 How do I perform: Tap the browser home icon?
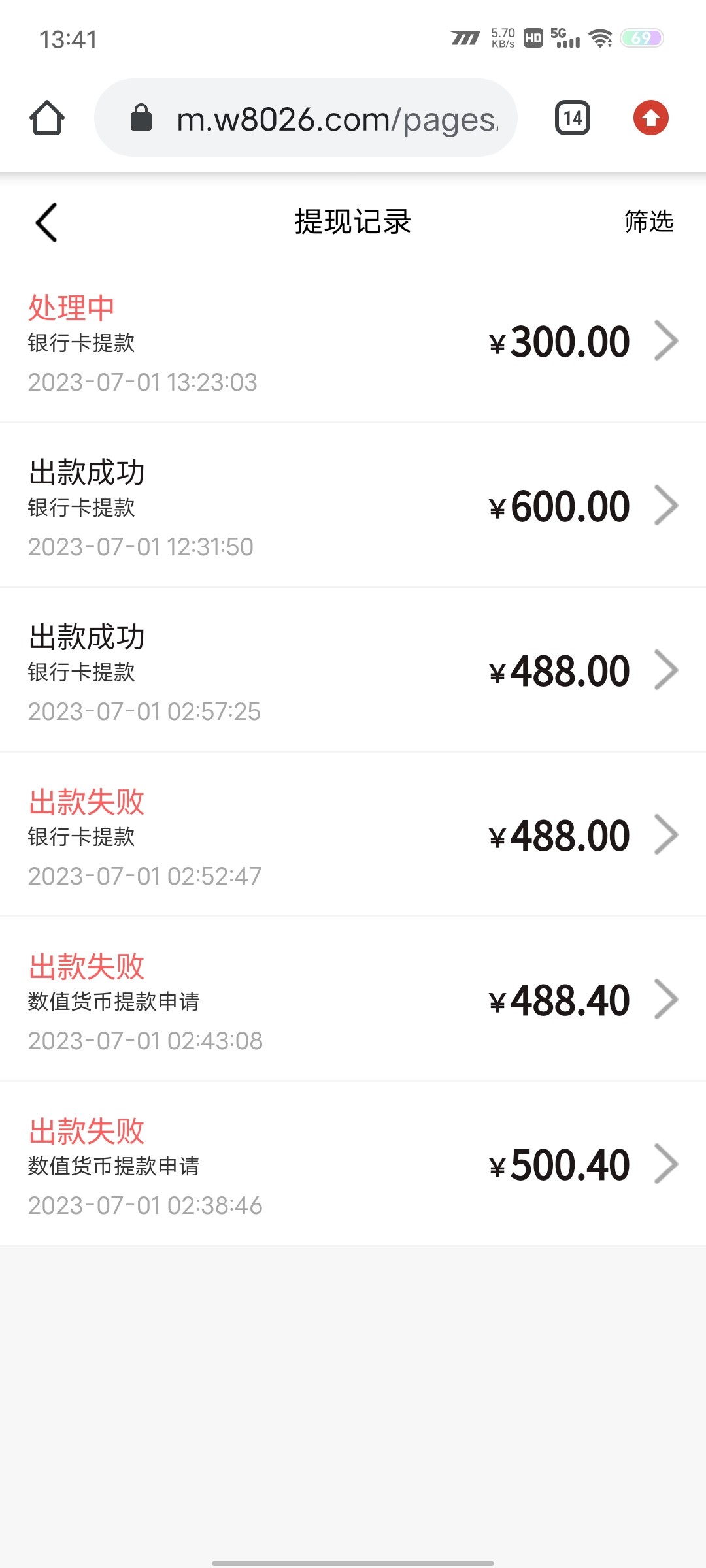pyautogui.click(x=47, y=118)
